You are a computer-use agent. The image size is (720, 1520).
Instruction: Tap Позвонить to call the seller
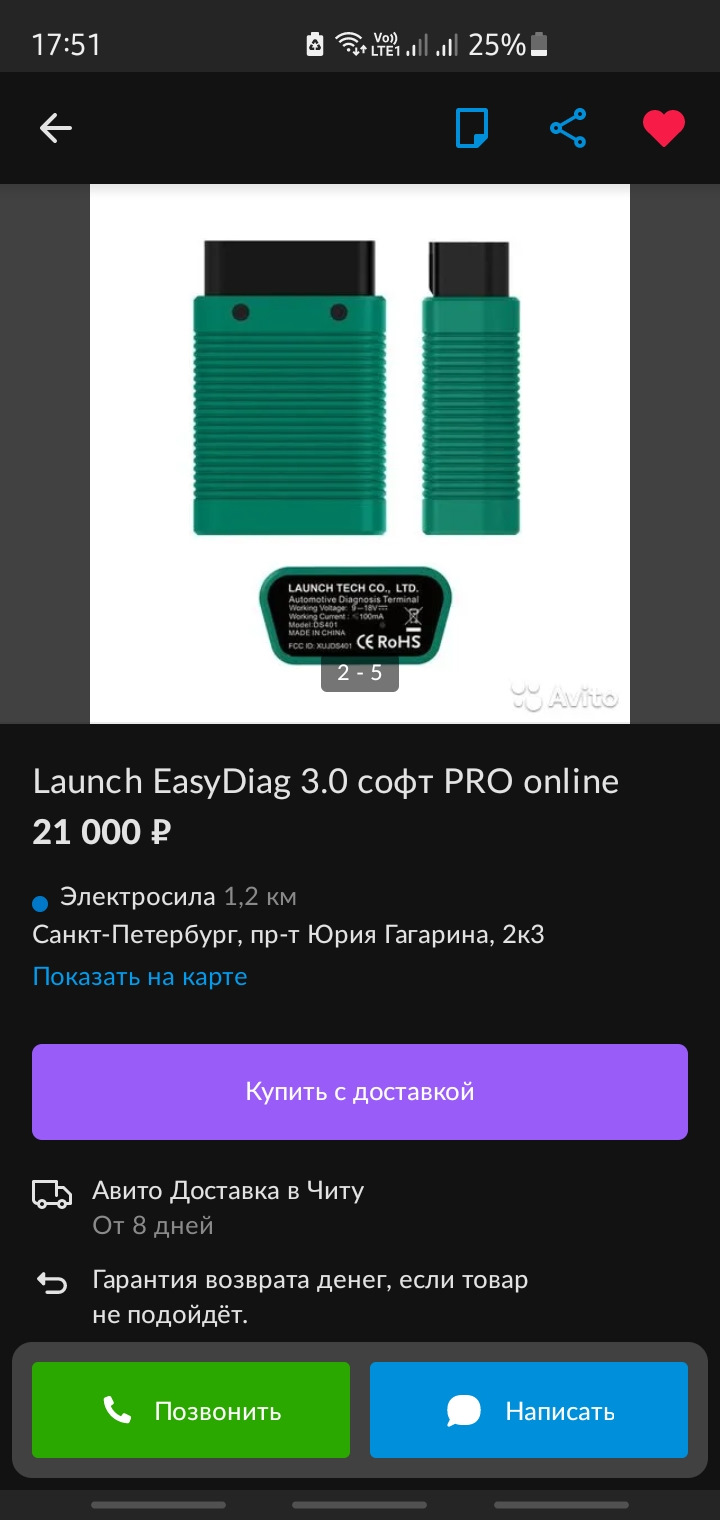click(x=191, y=1409)
